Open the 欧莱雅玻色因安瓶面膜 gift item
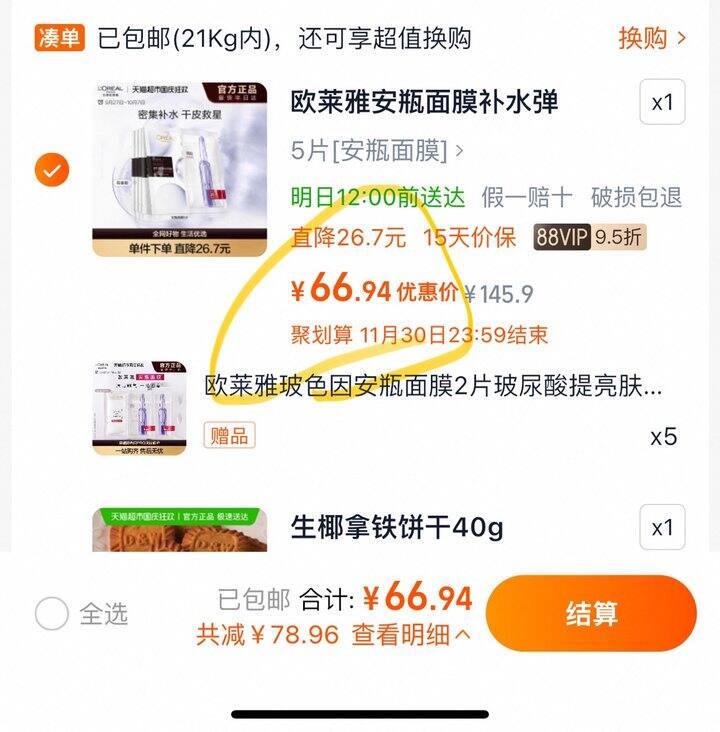Viewport: 720px width, 732px height. tap(433, 386)
